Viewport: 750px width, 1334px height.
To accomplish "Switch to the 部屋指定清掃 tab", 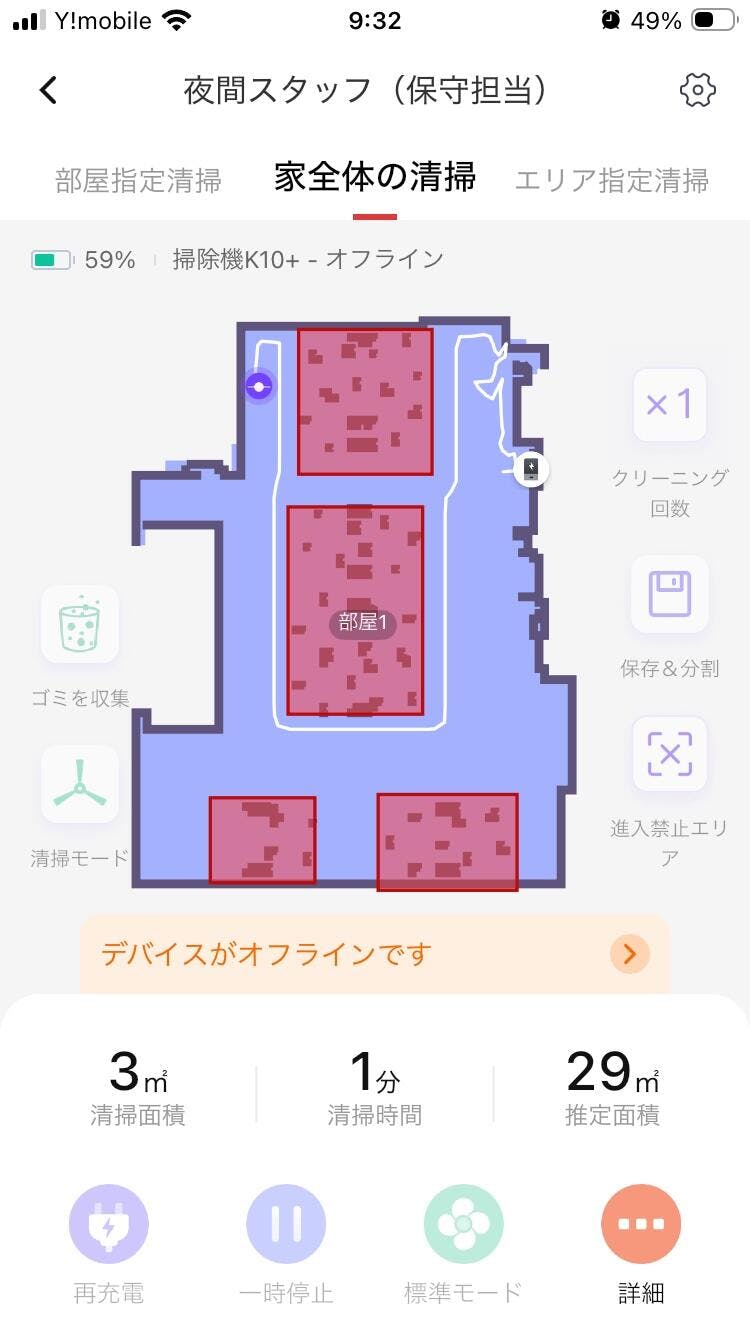I will point(138,181).
